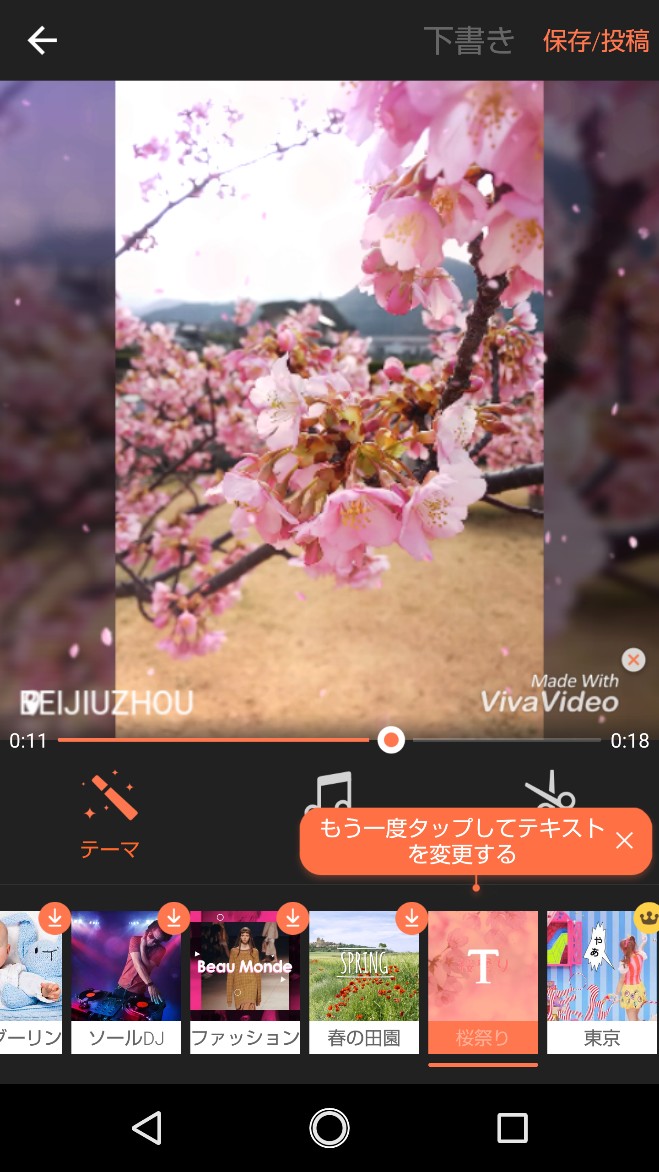Remove the VivaVideo watermark
This screenshot has height=1172, width=659.
tap(632, 660)
